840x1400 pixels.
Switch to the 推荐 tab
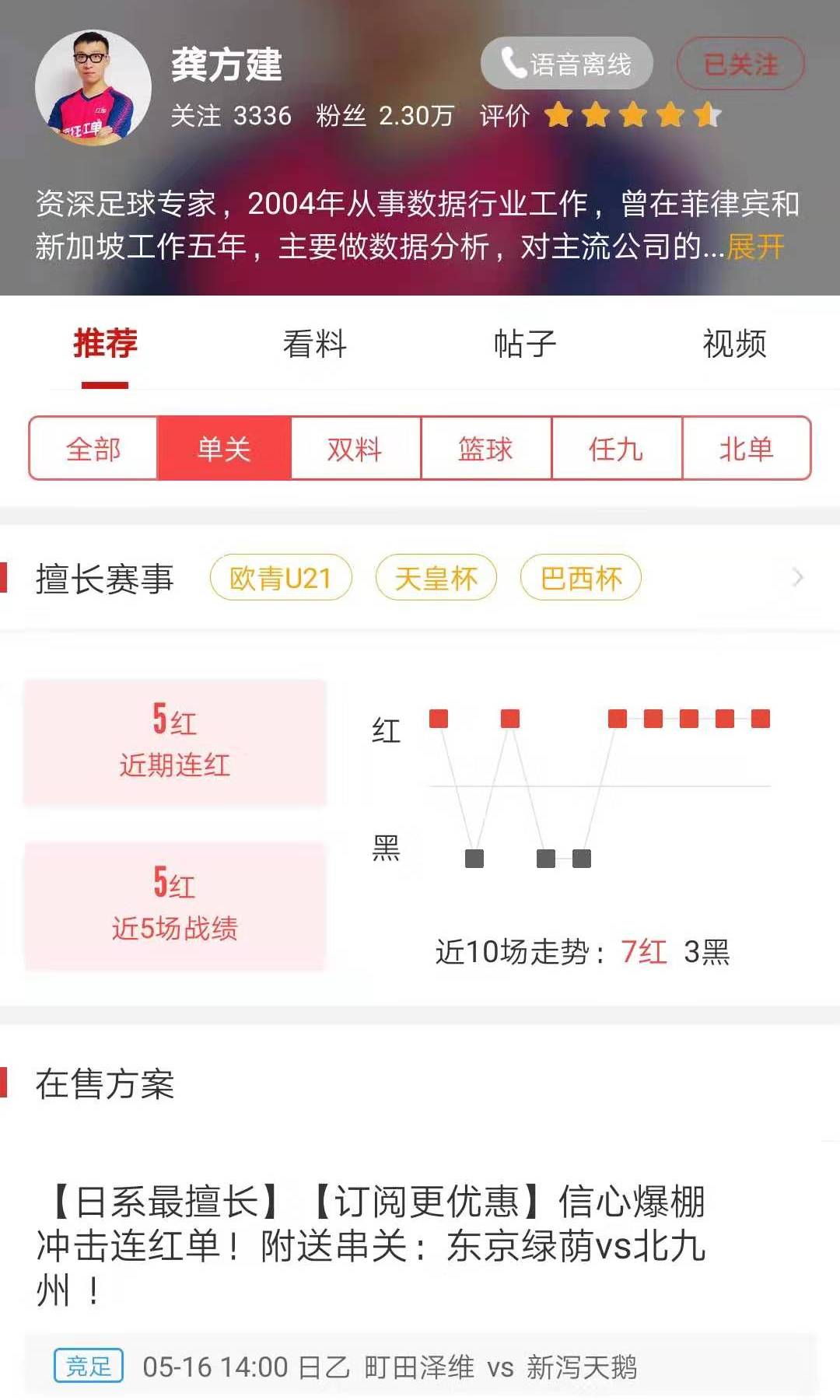pyautogui.click(x=105, y=344)
